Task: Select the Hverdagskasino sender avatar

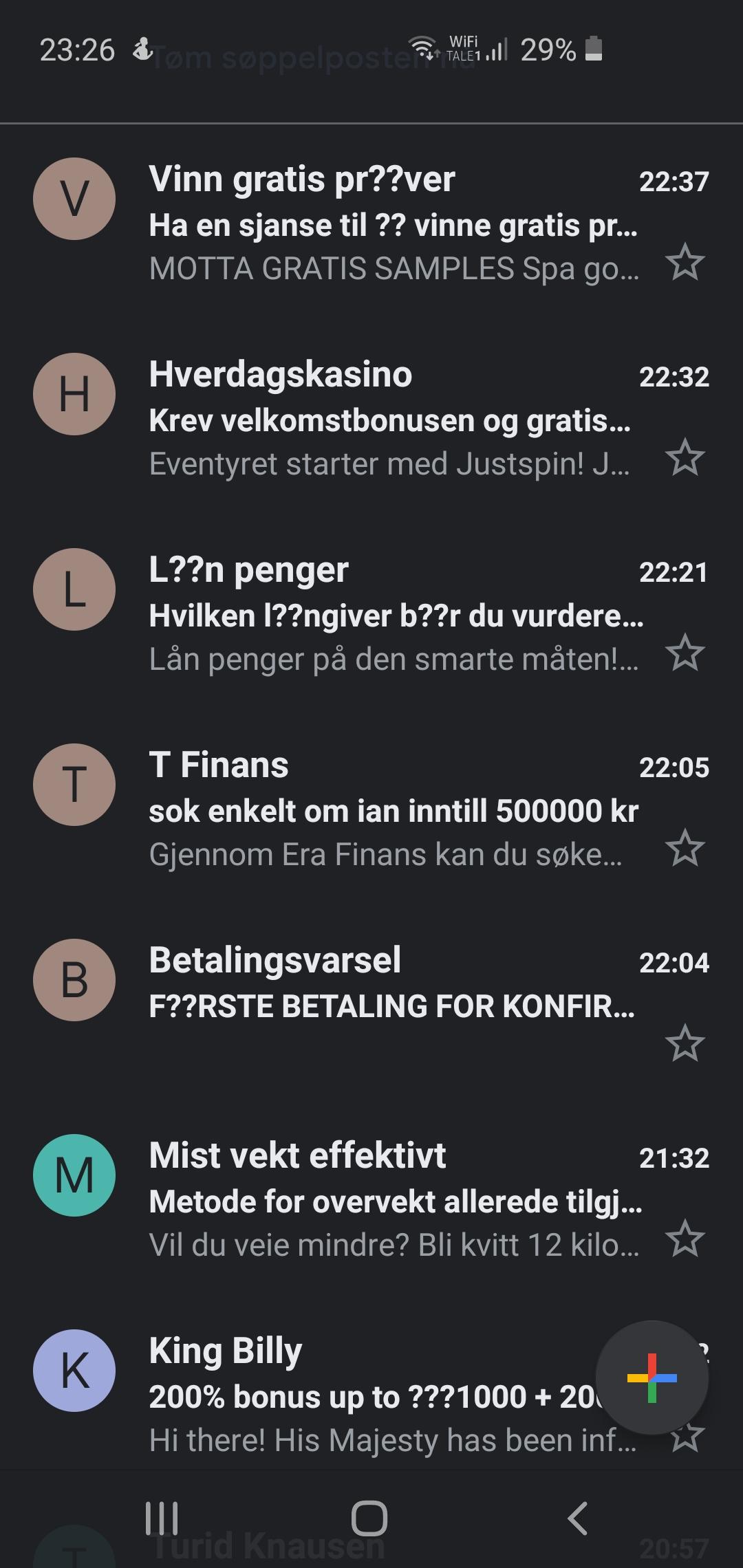Action: pos(74,394)
